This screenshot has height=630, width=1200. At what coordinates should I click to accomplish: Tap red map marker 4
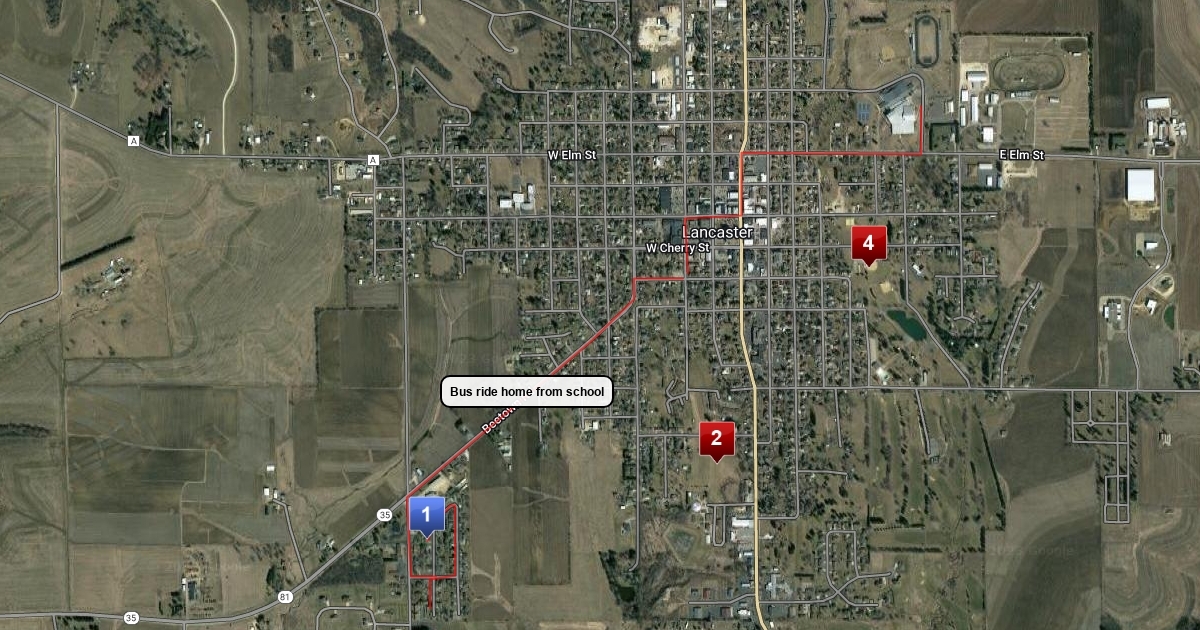868,243
